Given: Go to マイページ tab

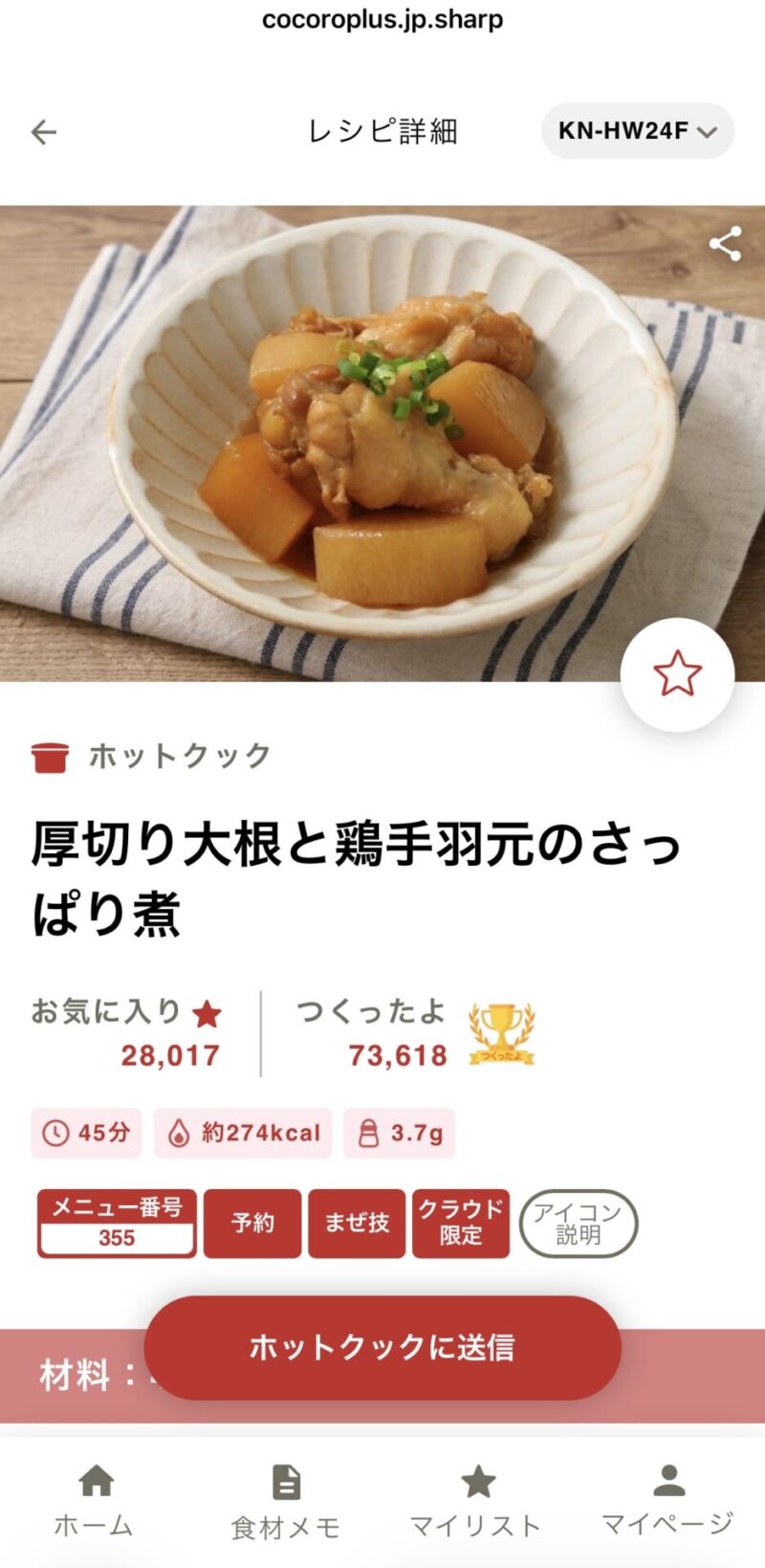Looking at the screenshot, I should pos(667,1499).
